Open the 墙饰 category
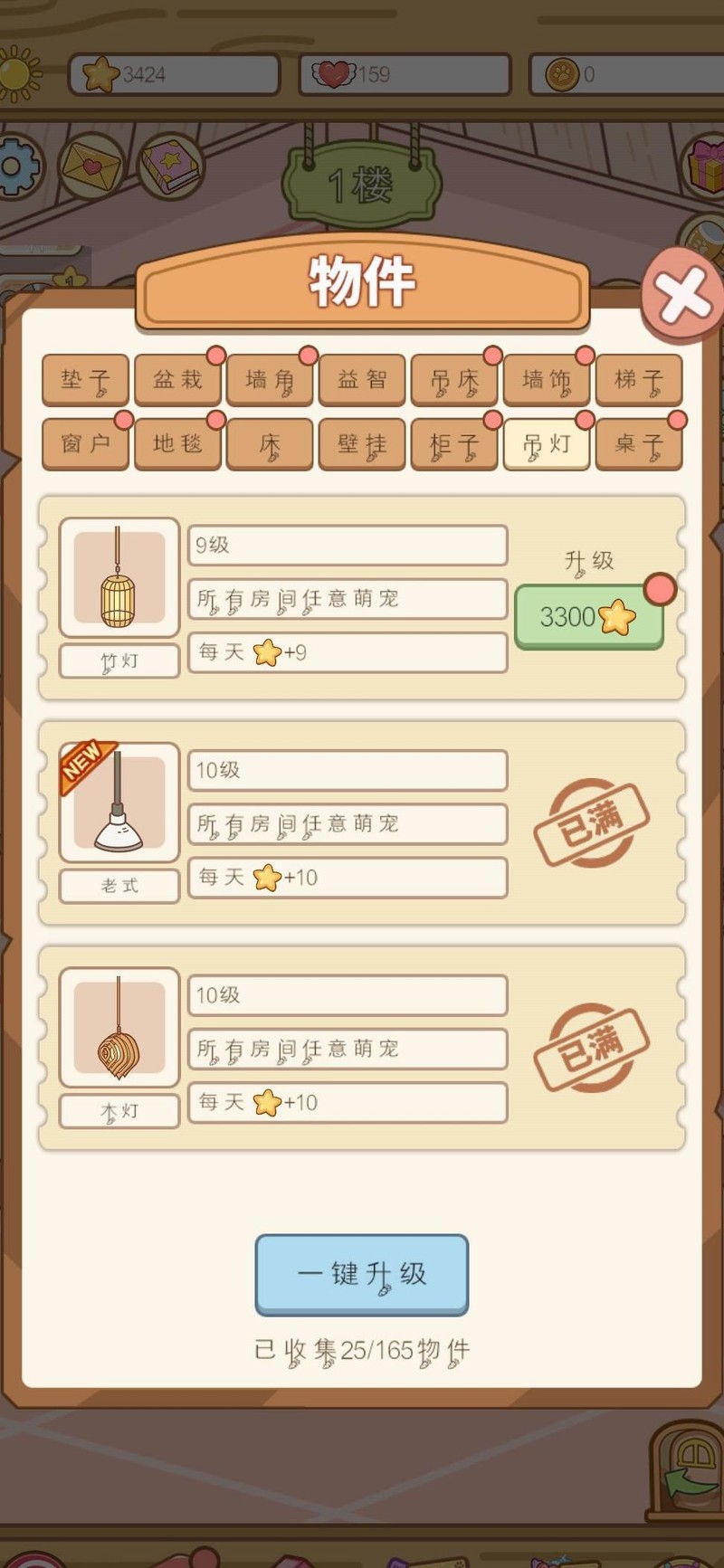 click(x=547, y=379)
